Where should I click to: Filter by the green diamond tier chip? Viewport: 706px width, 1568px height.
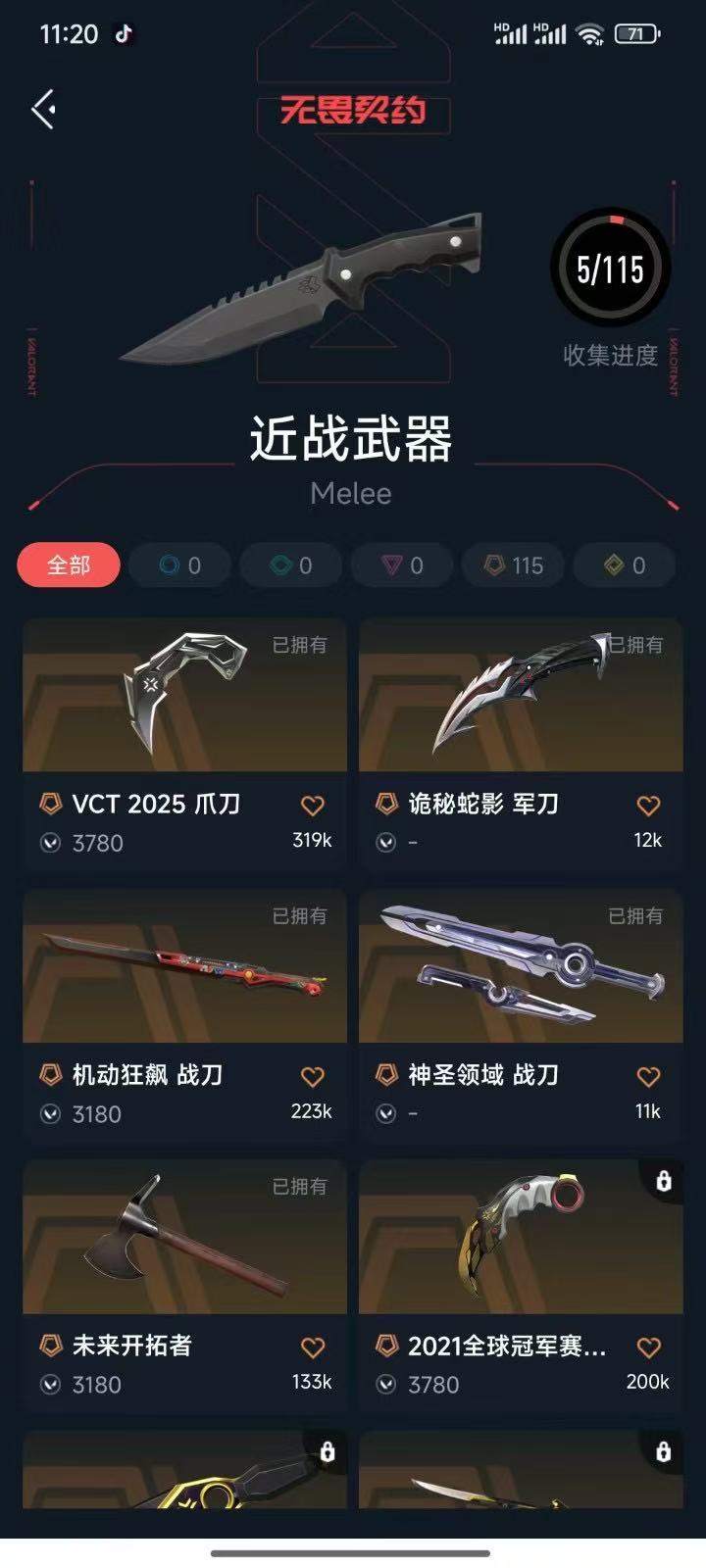pos(291,565)
